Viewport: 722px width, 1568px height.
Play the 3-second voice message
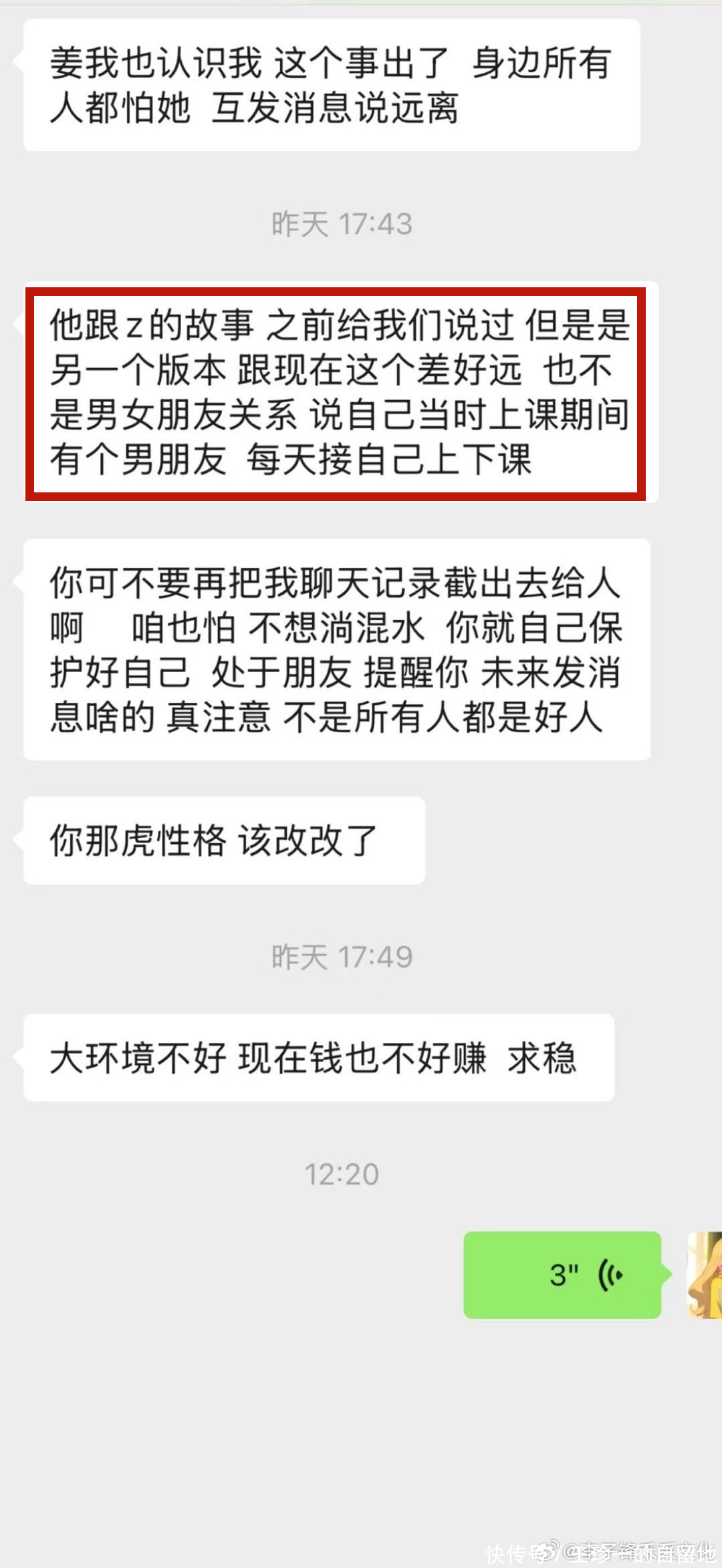click(x=562, y=1274)
